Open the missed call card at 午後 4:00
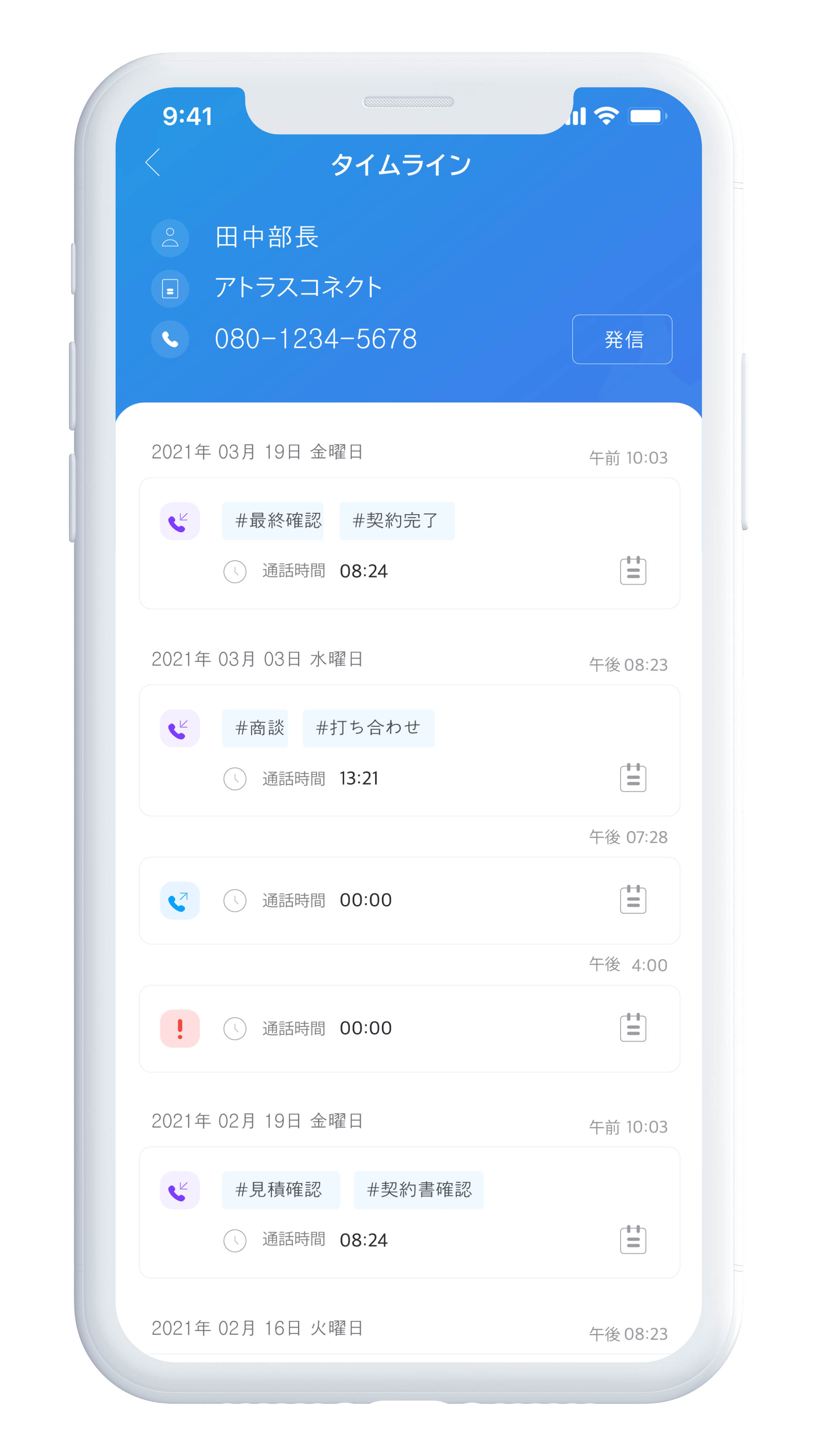This screenshot has height=1456, width=819. click(x=409, y=1028)
